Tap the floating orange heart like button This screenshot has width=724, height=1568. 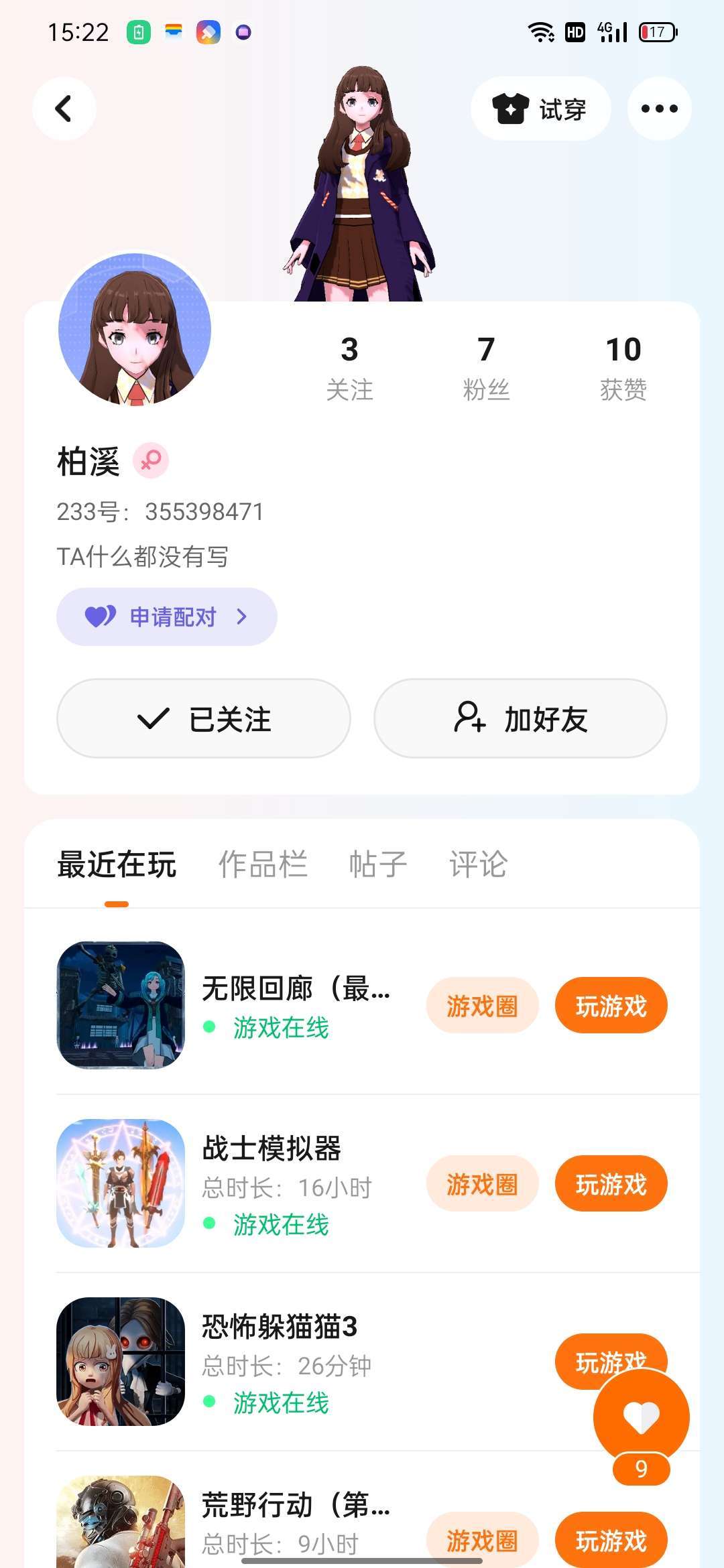click(x=642, y=1417)
